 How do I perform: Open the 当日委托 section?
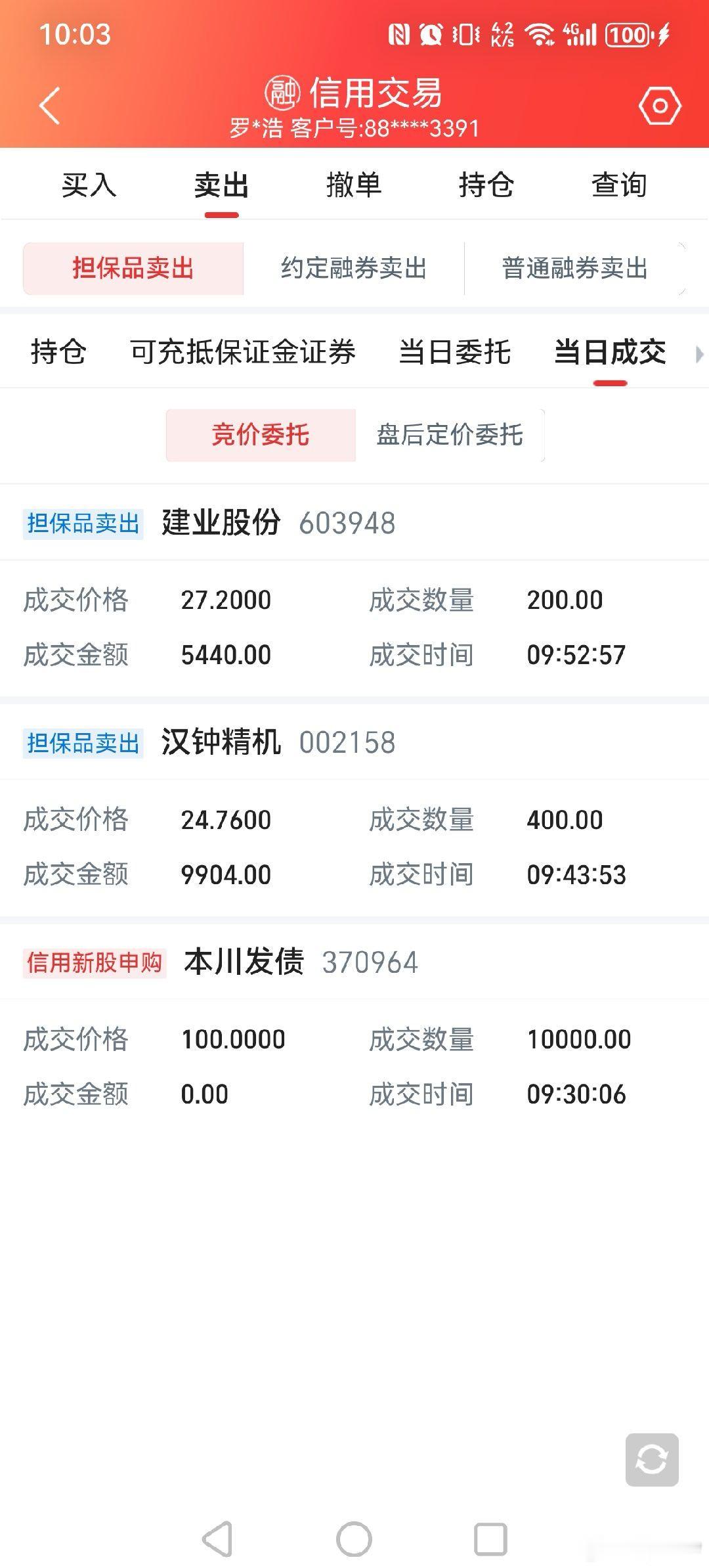point(456,352)
